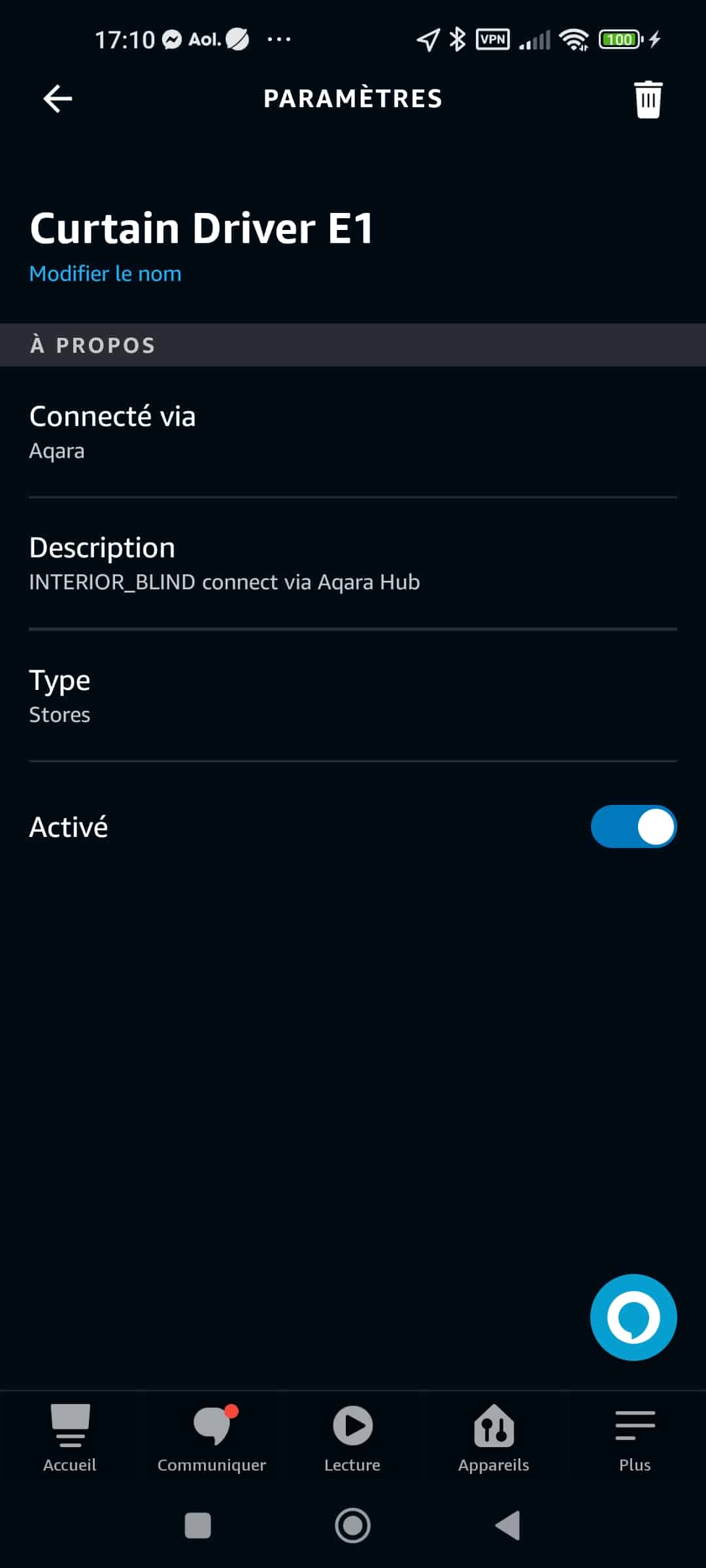The width and height of the screenshot is (706, 1568).
Task: Delete the device with the trash icon
Action: 648,99
